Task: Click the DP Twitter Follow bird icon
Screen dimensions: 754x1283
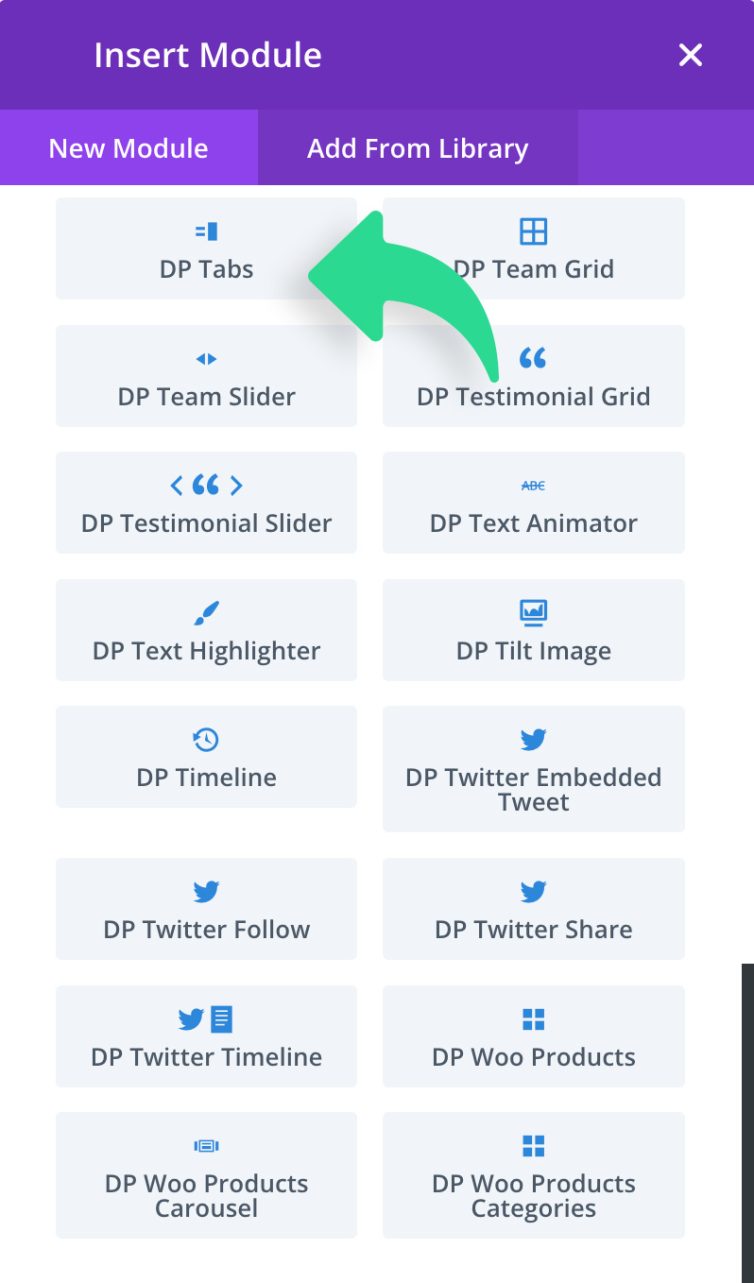Action: click(207, 891)
